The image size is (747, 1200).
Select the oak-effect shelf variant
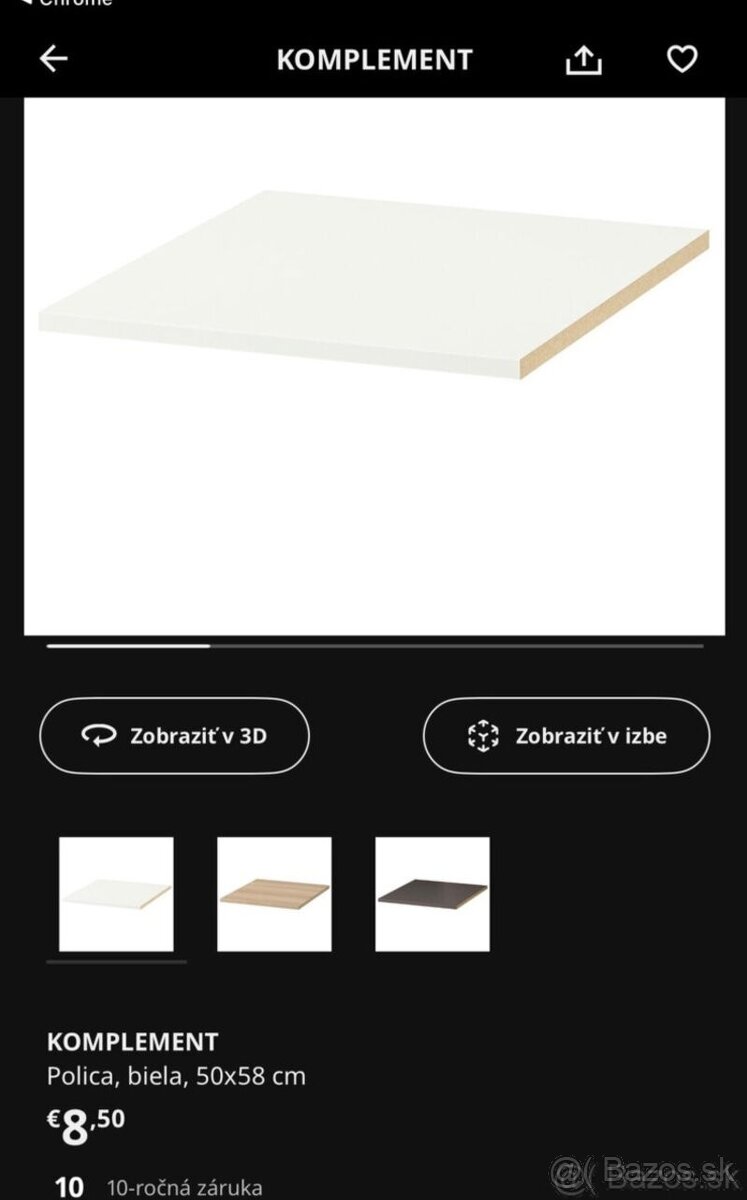pos(273,893)
